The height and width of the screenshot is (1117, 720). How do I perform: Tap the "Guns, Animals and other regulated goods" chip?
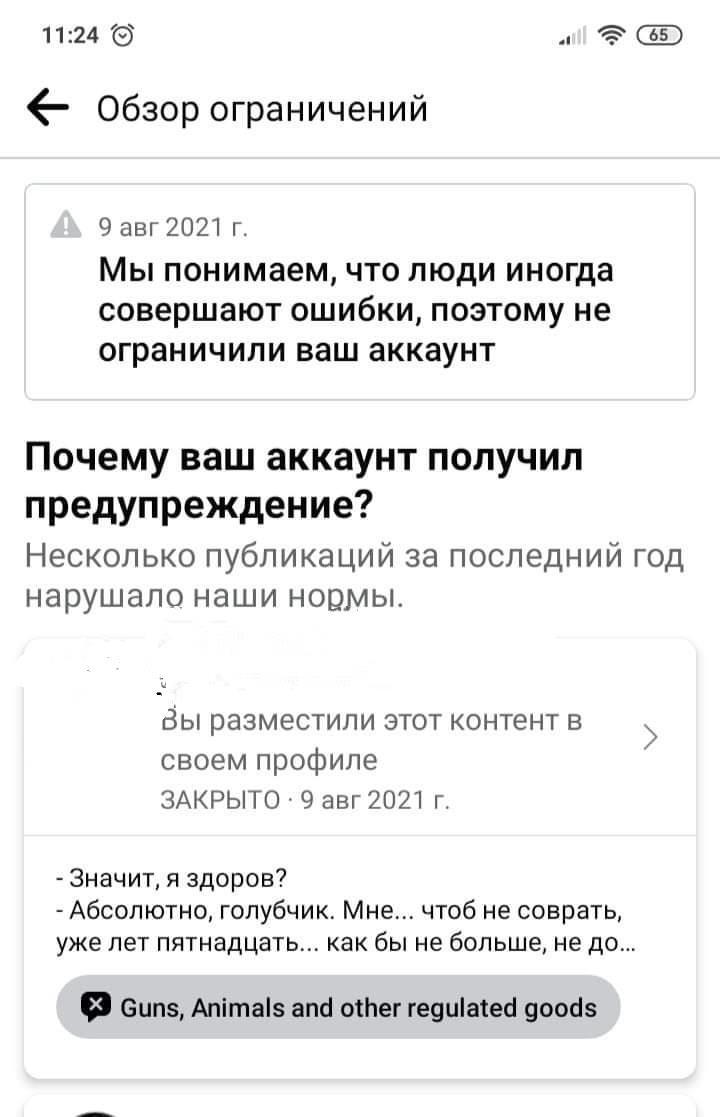coord(338,1007)
